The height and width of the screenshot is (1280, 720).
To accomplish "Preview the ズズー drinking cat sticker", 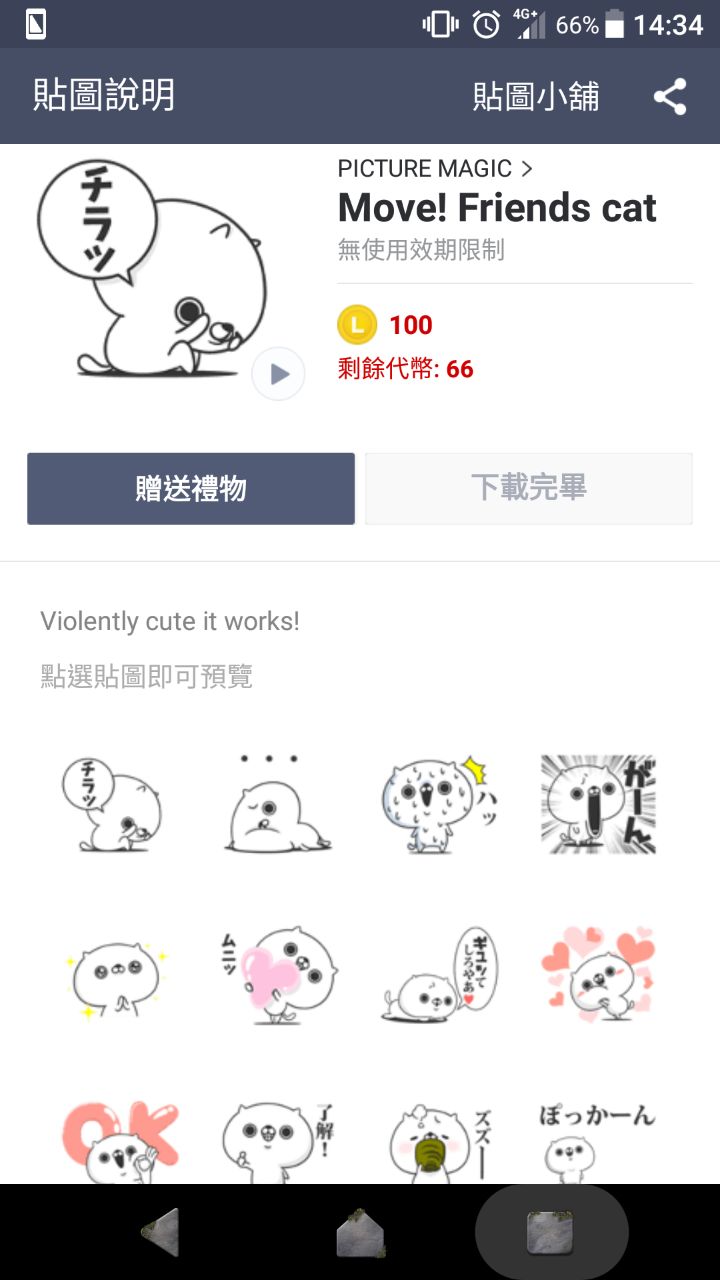I will point(440,1140).
